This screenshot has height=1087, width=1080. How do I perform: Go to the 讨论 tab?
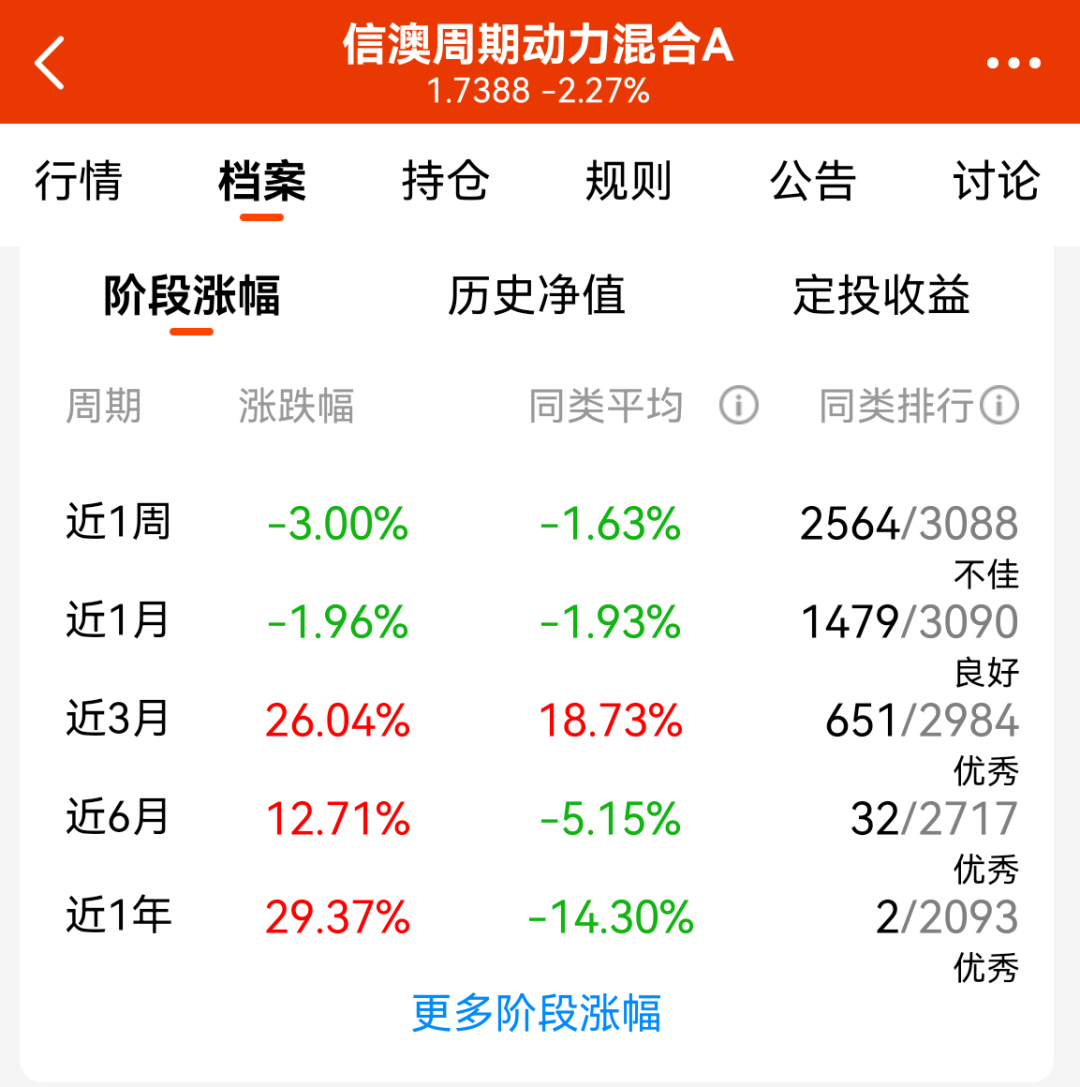(x=996, y=182)
